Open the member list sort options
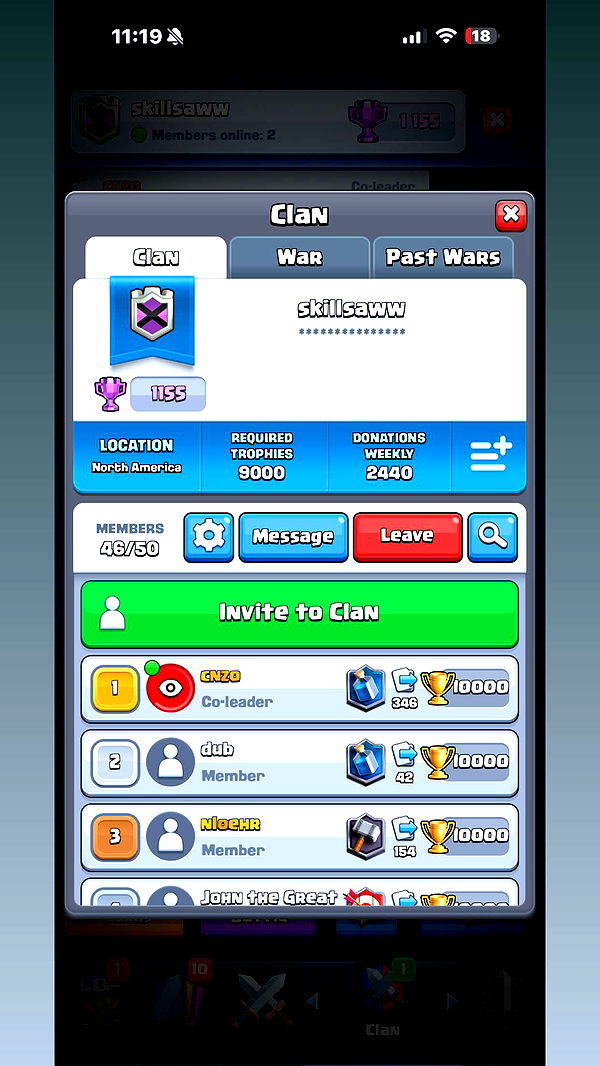600x1066 pixels. [x=490, y=456]
